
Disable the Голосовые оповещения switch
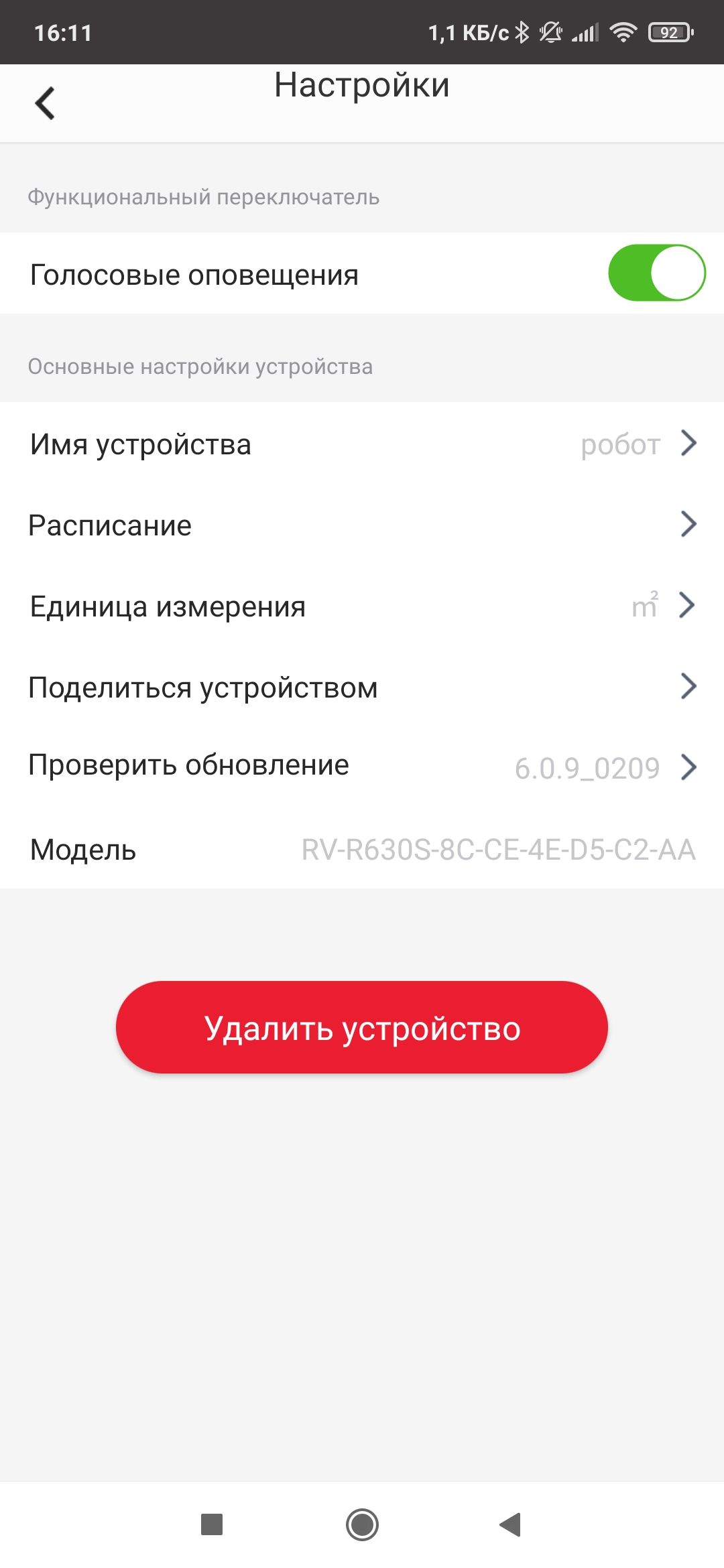pos(656,273)
